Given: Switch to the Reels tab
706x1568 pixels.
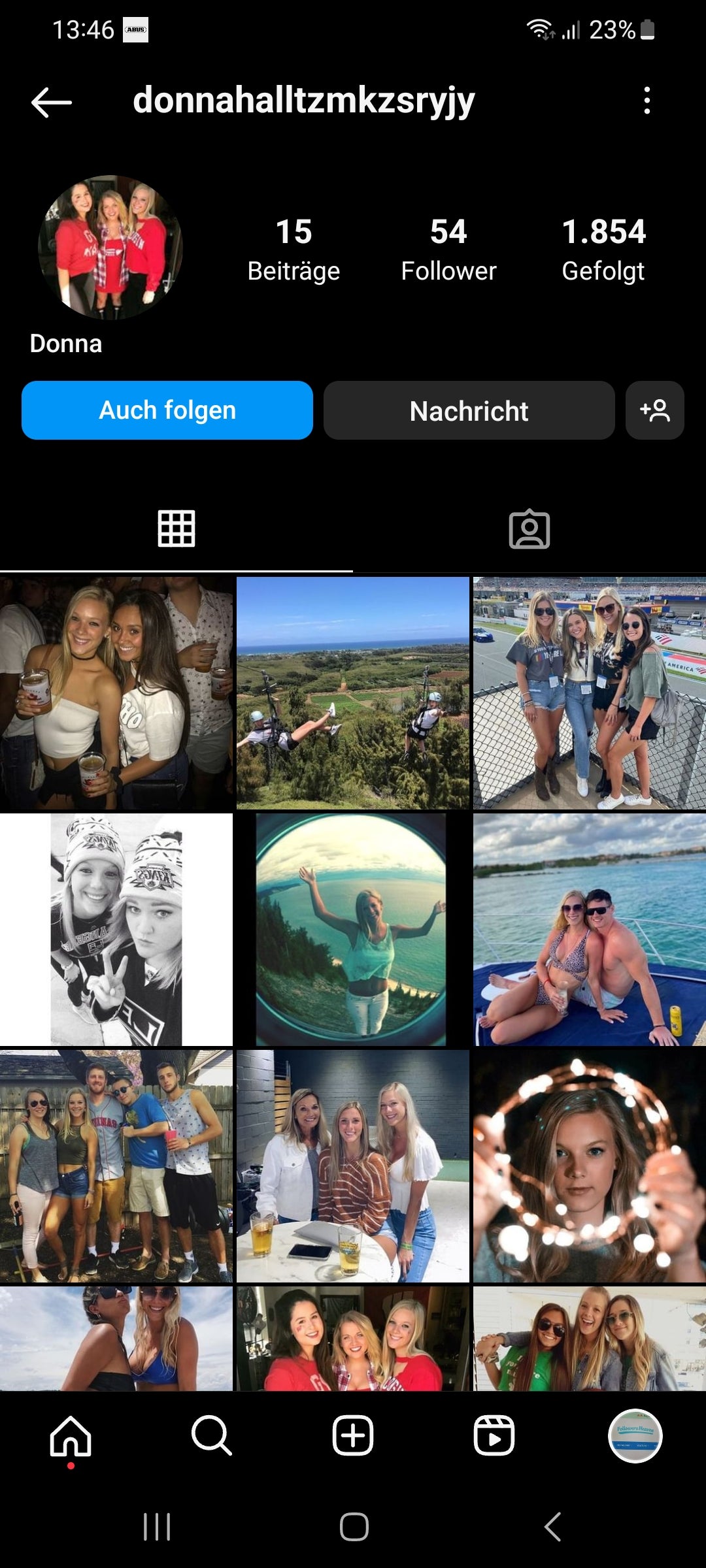Looking at the screenshot, I should click(x=494, y=1435).
